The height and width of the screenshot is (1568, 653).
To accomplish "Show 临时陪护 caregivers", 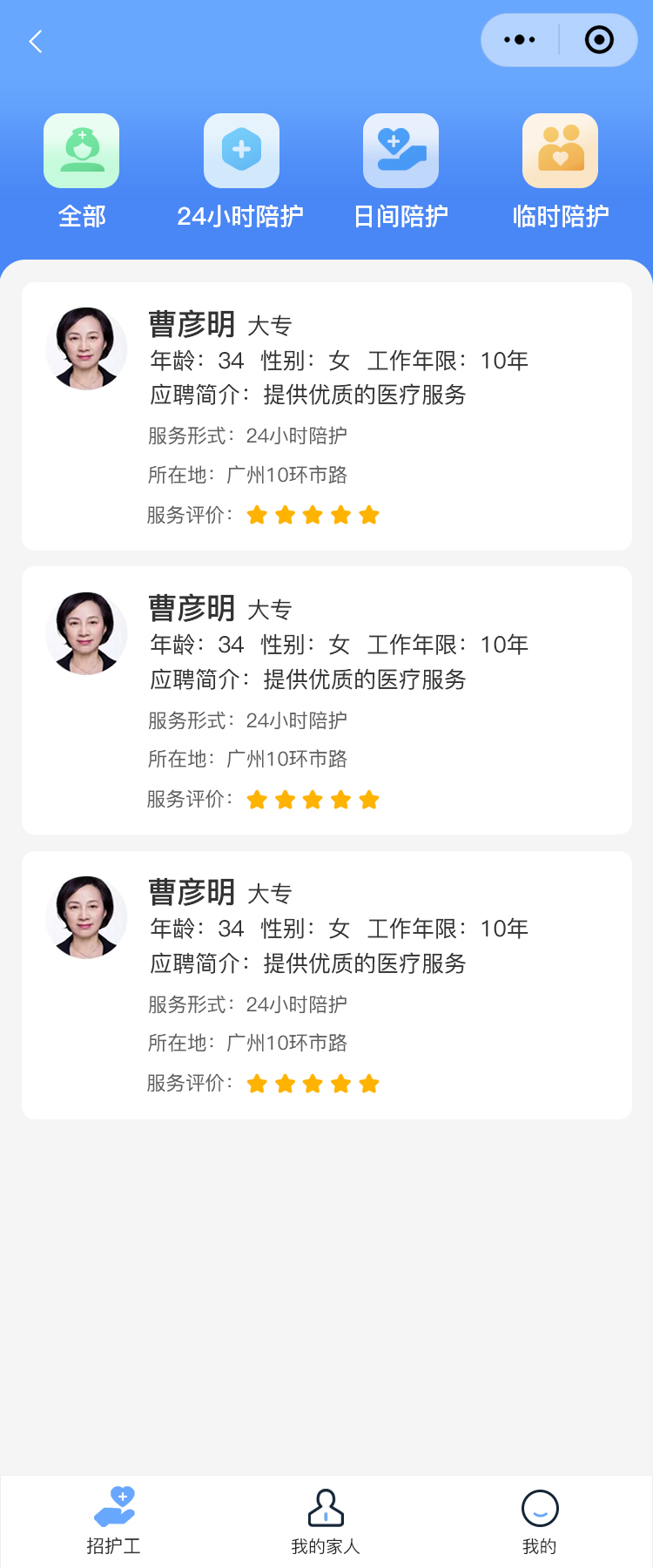I will click(560, 170).
